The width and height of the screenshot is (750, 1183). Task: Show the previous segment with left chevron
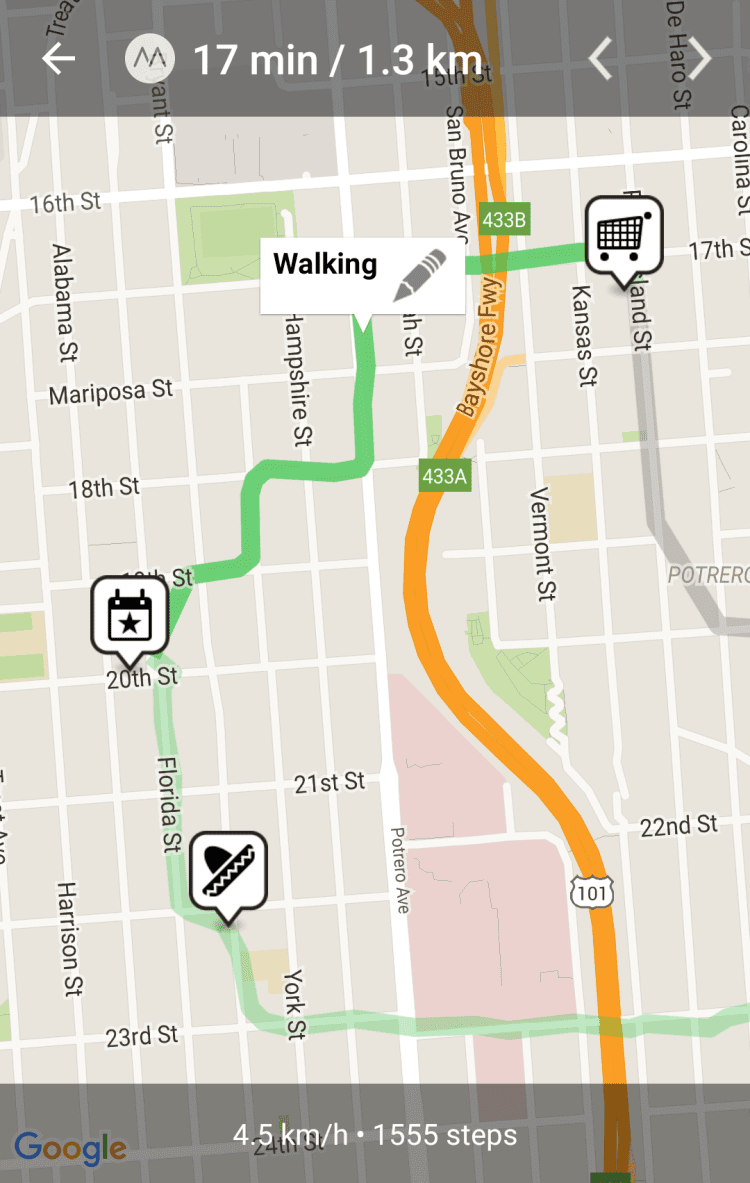[601, 59]
